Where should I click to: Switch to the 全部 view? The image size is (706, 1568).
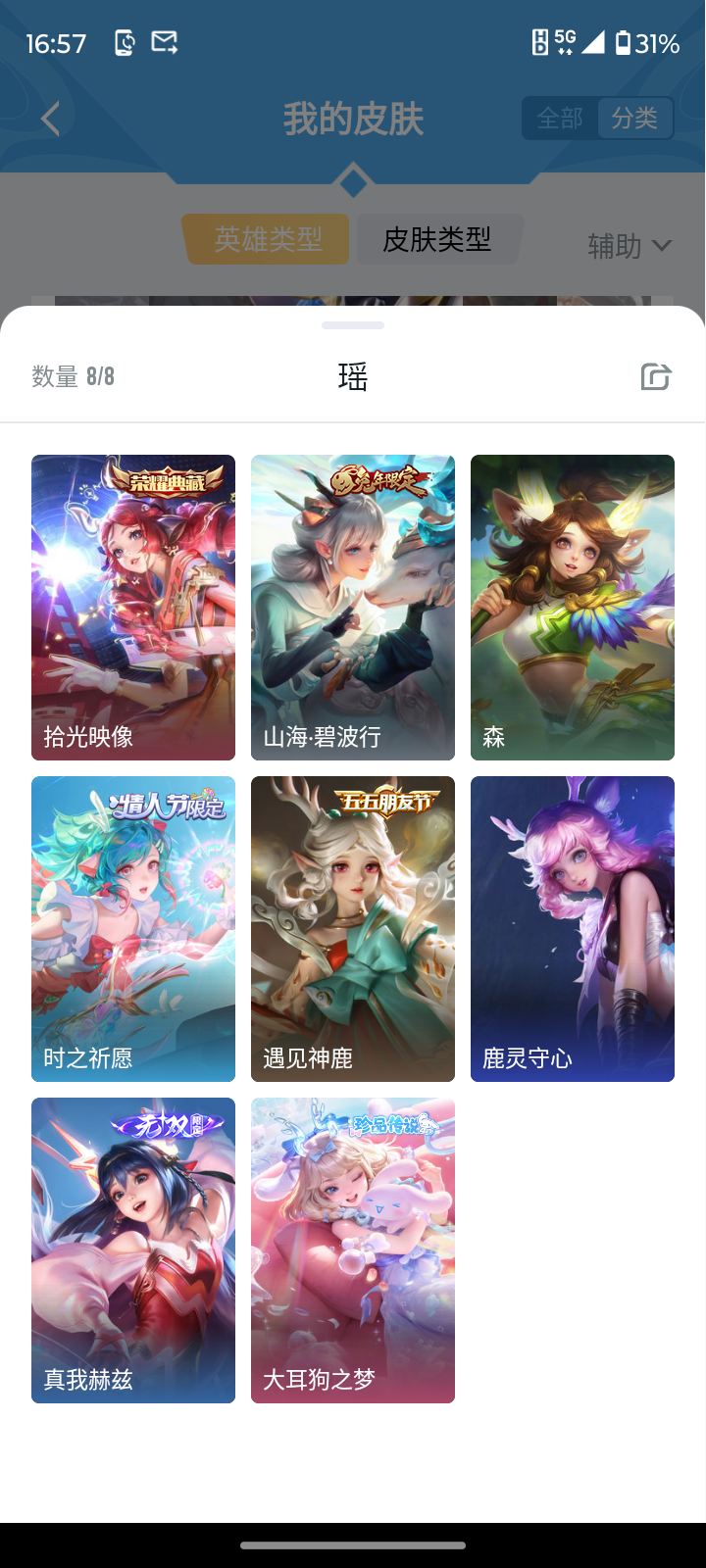click(560, 119)
